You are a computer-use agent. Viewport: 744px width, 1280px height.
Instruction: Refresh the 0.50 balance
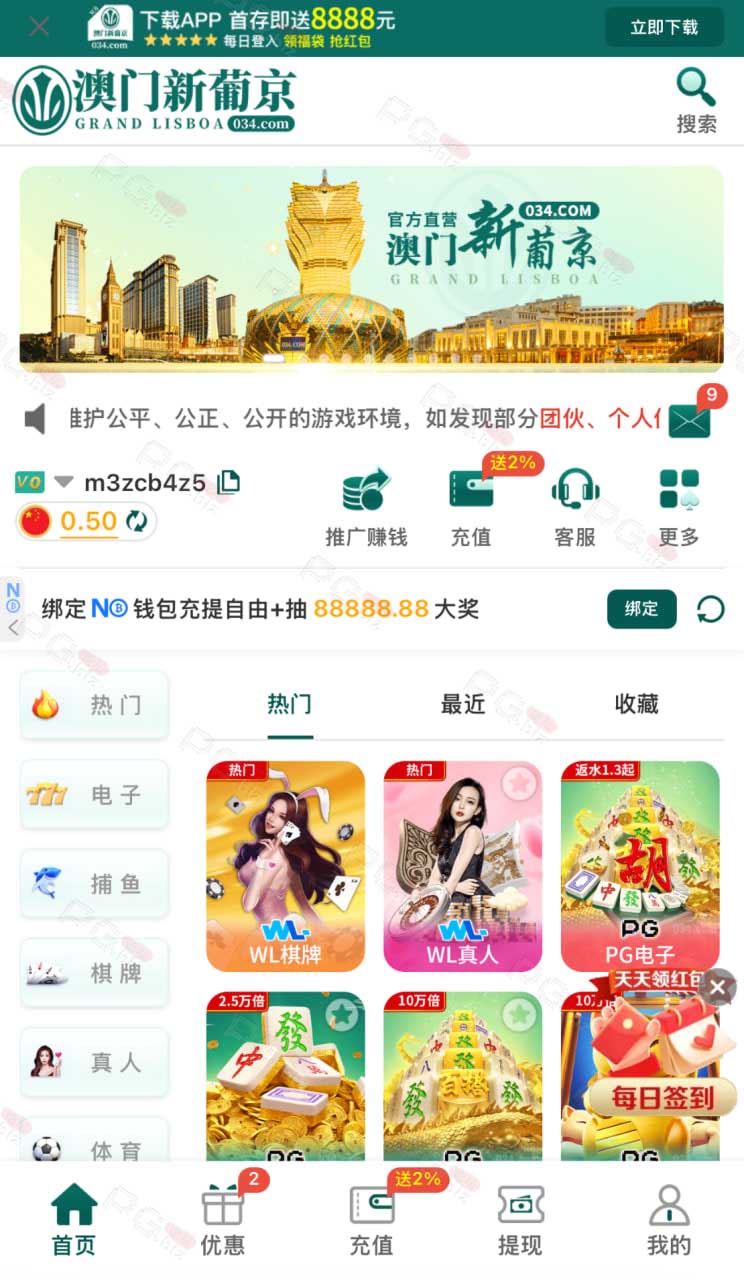(137, 521)
